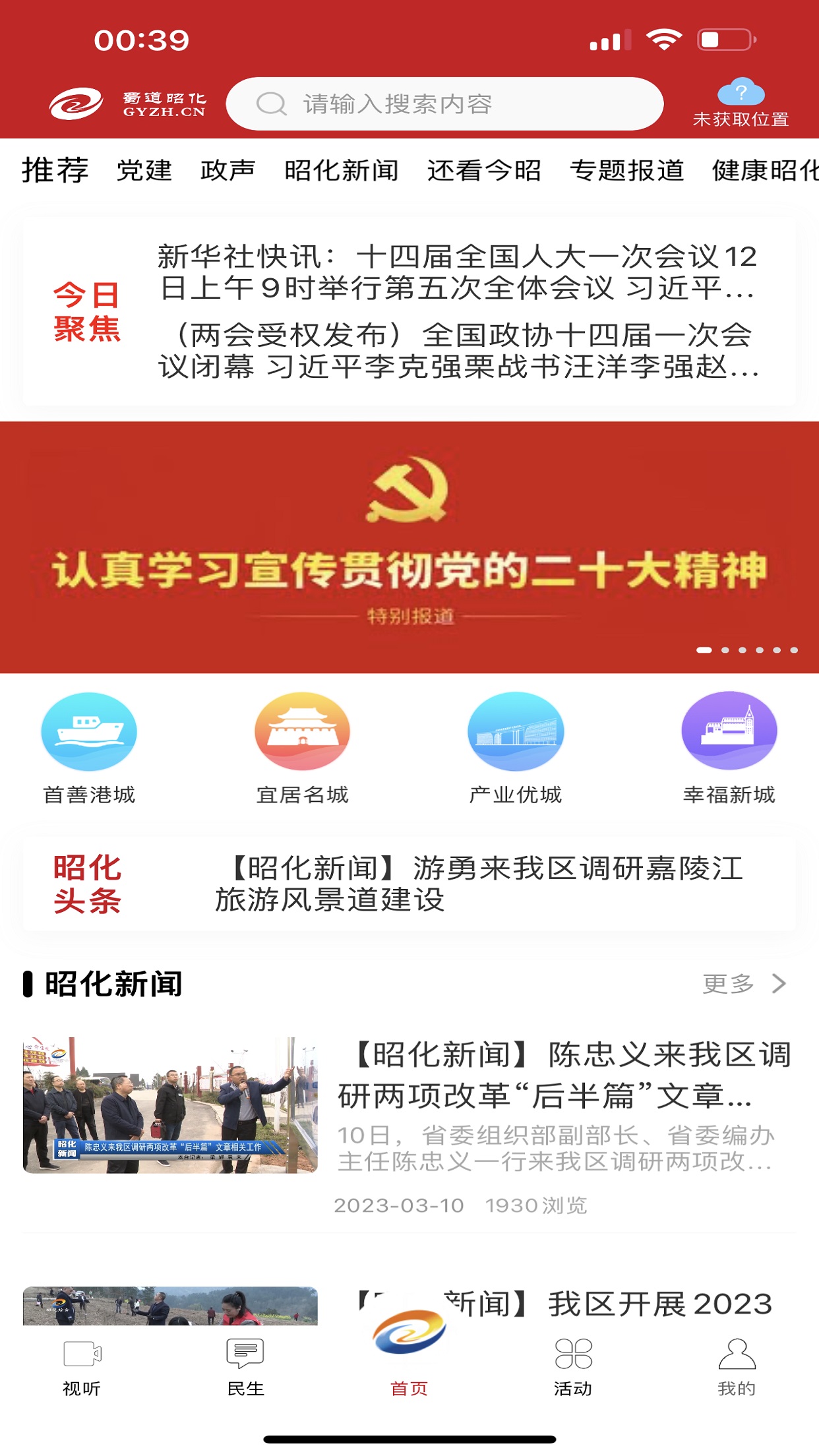Open the 未获取位置 location icon
The height and width of the screenshot is (1456, 819).
pos(741,103)
